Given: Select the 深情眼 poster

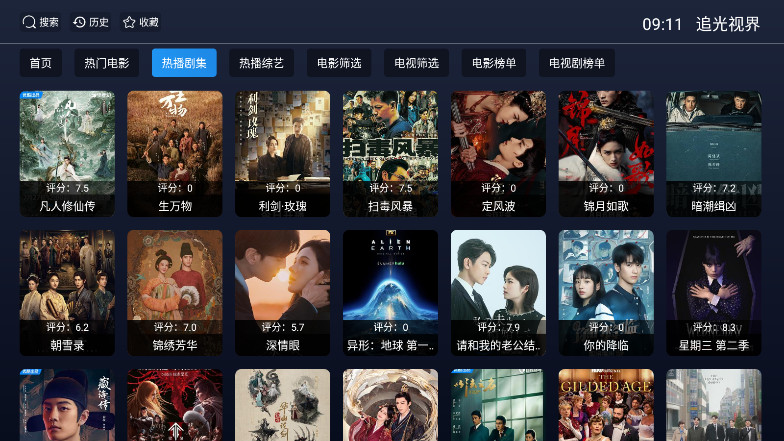Looking at the screenshot, I should [x=283, y=291].
